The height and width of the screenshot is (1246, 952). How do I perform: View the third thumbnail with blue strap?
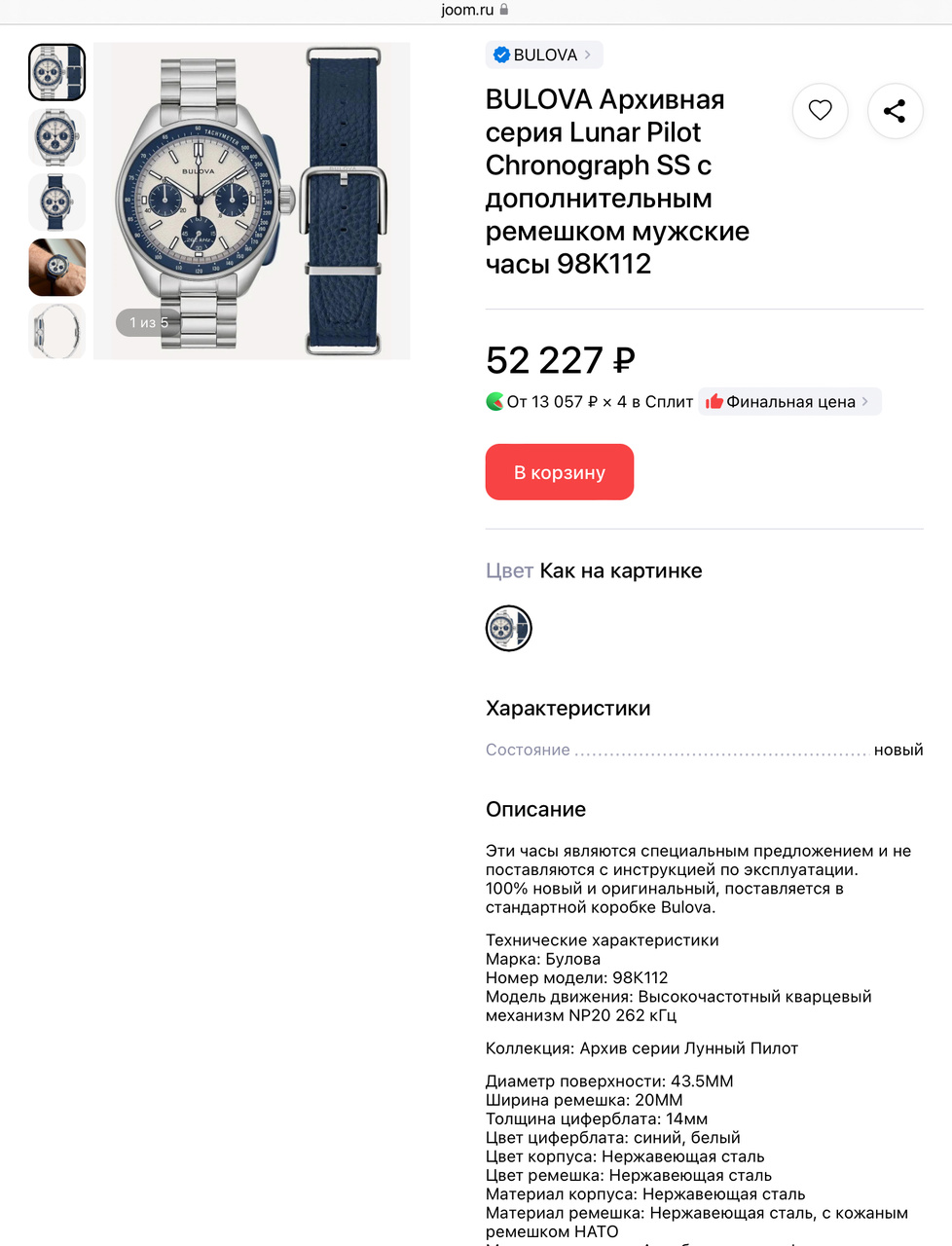[57, 202]
